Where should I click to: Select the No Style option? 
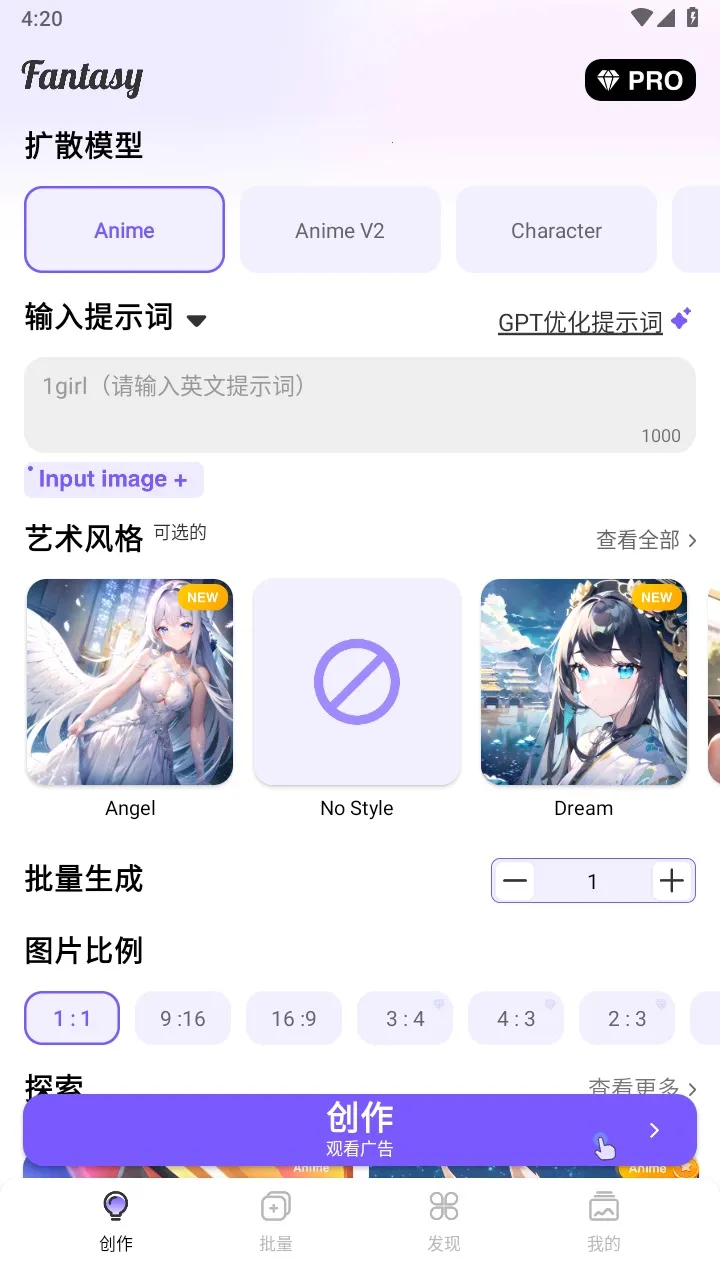click(357, 682)
